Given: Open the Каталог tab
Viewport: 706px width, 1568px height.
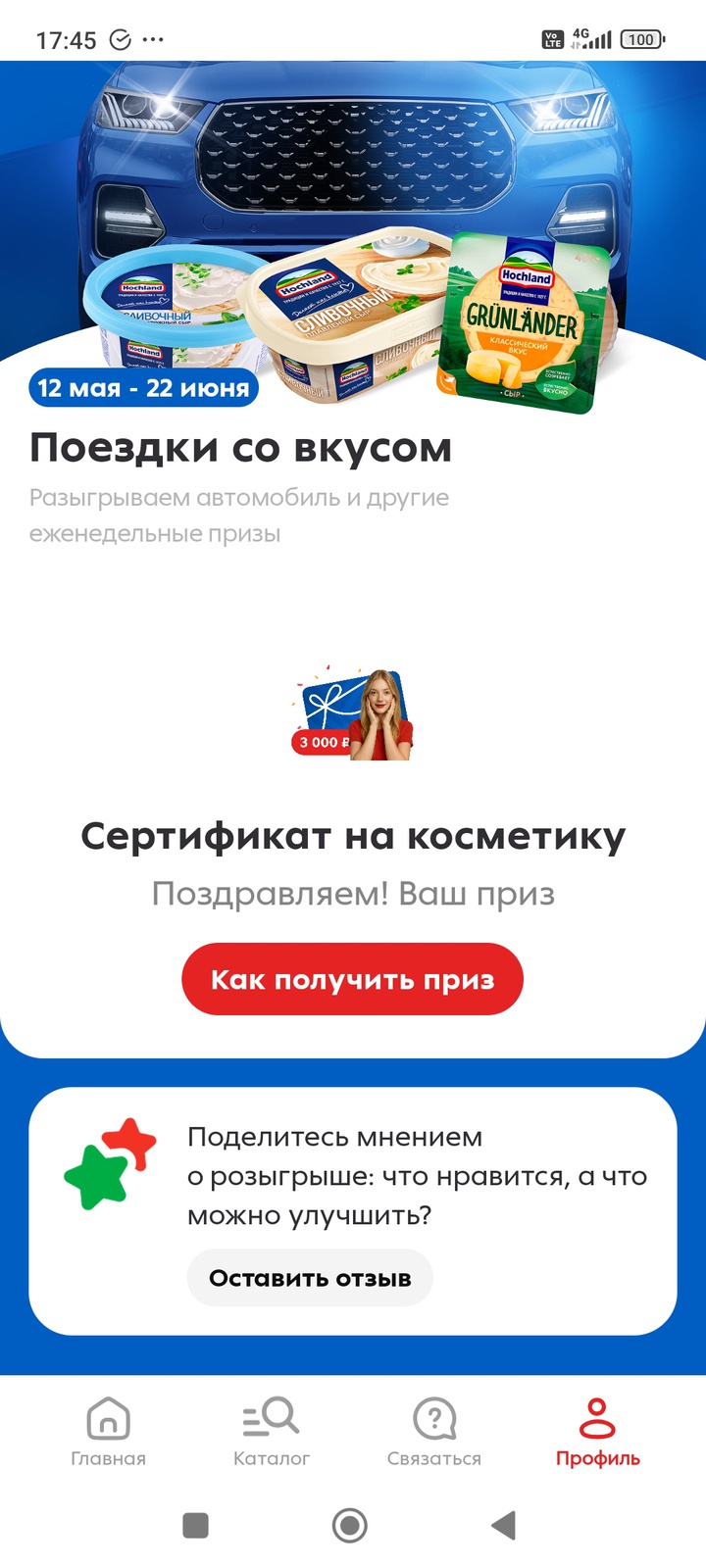Looking at the screenshot, I should click(272, 1432).
